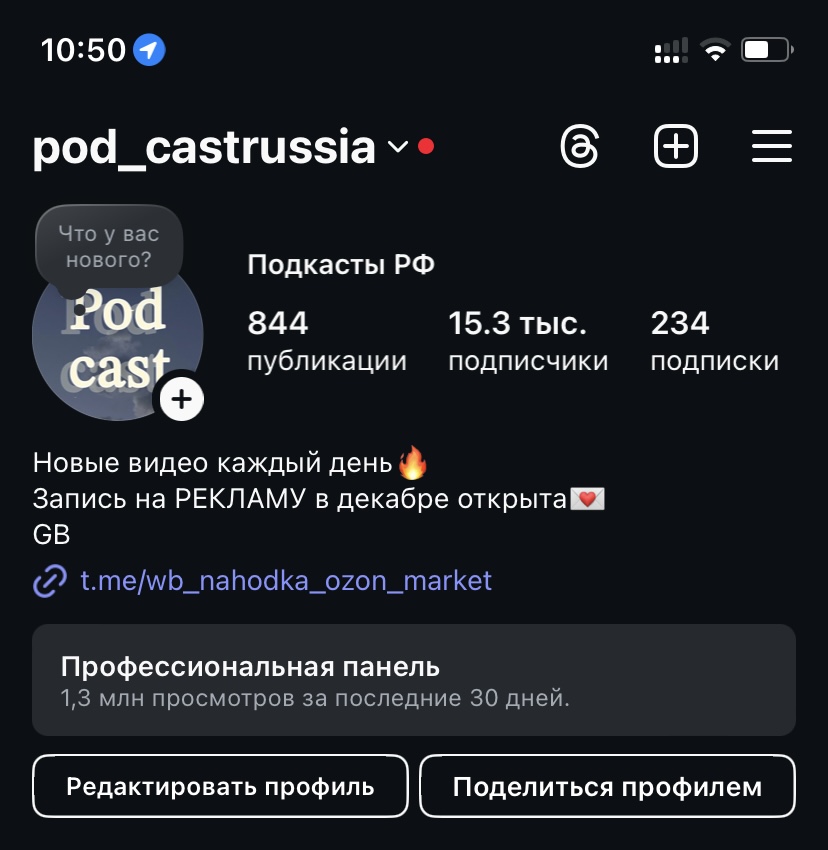Viewport: 828px width, 850px height.
Task: Select Поделиться профилем button
Action: click(607, 786)
